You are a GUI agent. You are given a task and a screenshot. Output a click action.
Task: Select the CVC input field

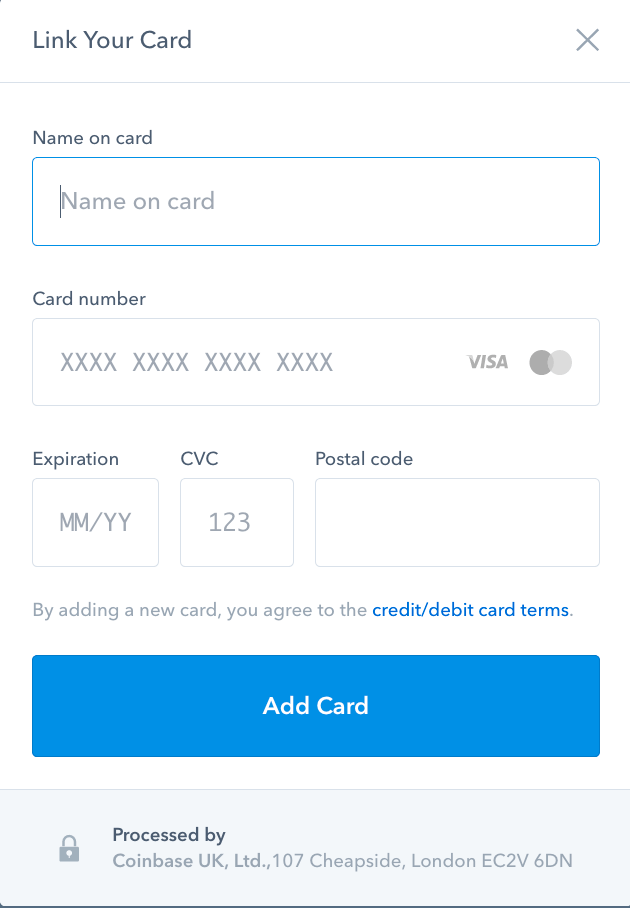click(x=236, y=522)
